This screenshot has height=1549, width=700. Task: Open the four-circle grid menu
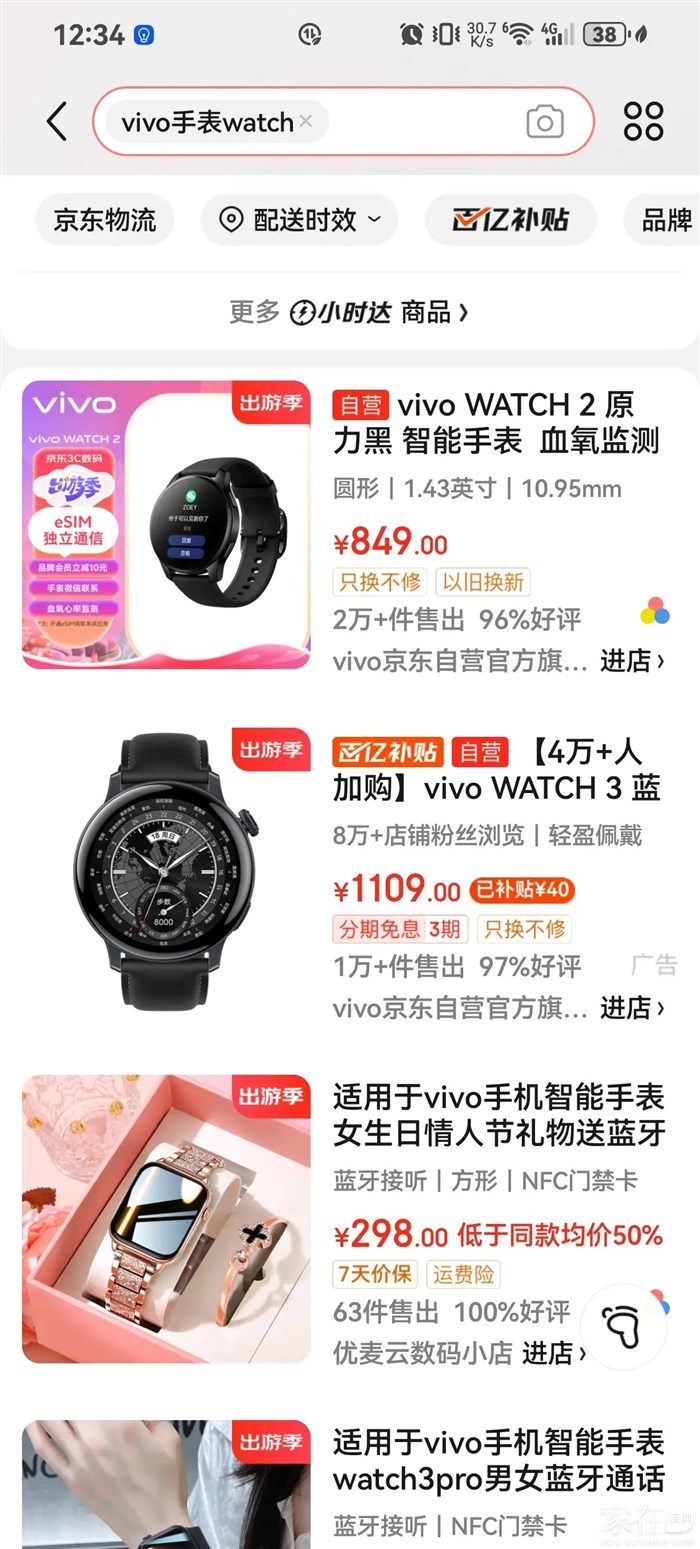[x=643, y=121]
